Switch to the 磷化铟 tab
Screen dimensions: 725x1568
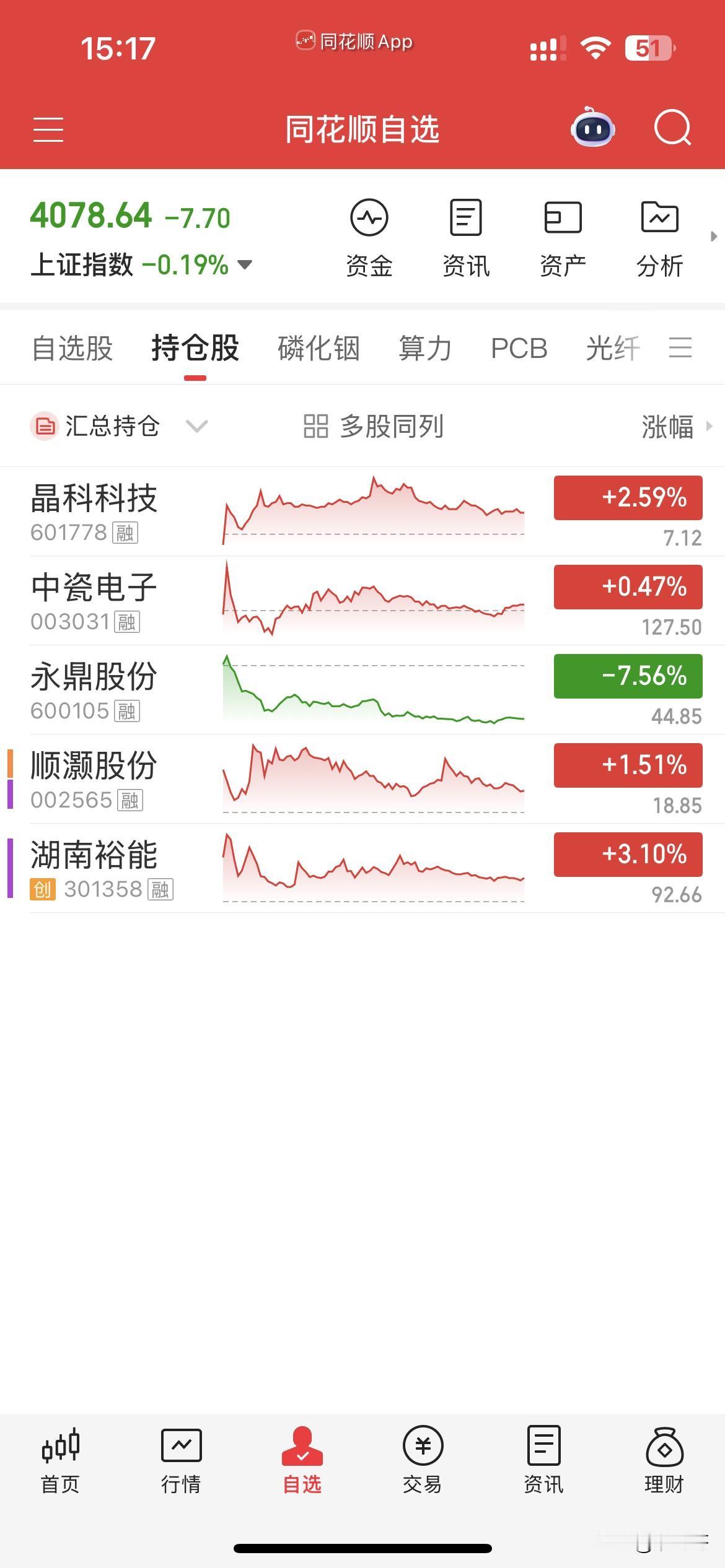(319, 348)
